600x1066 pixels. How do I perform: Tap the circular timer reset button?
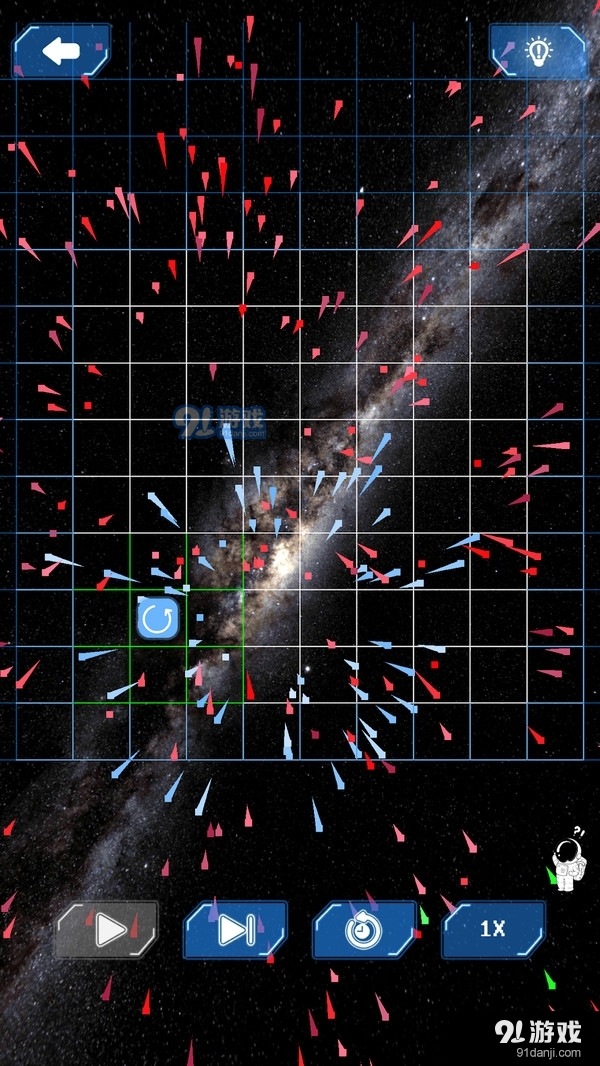point(364,930)
